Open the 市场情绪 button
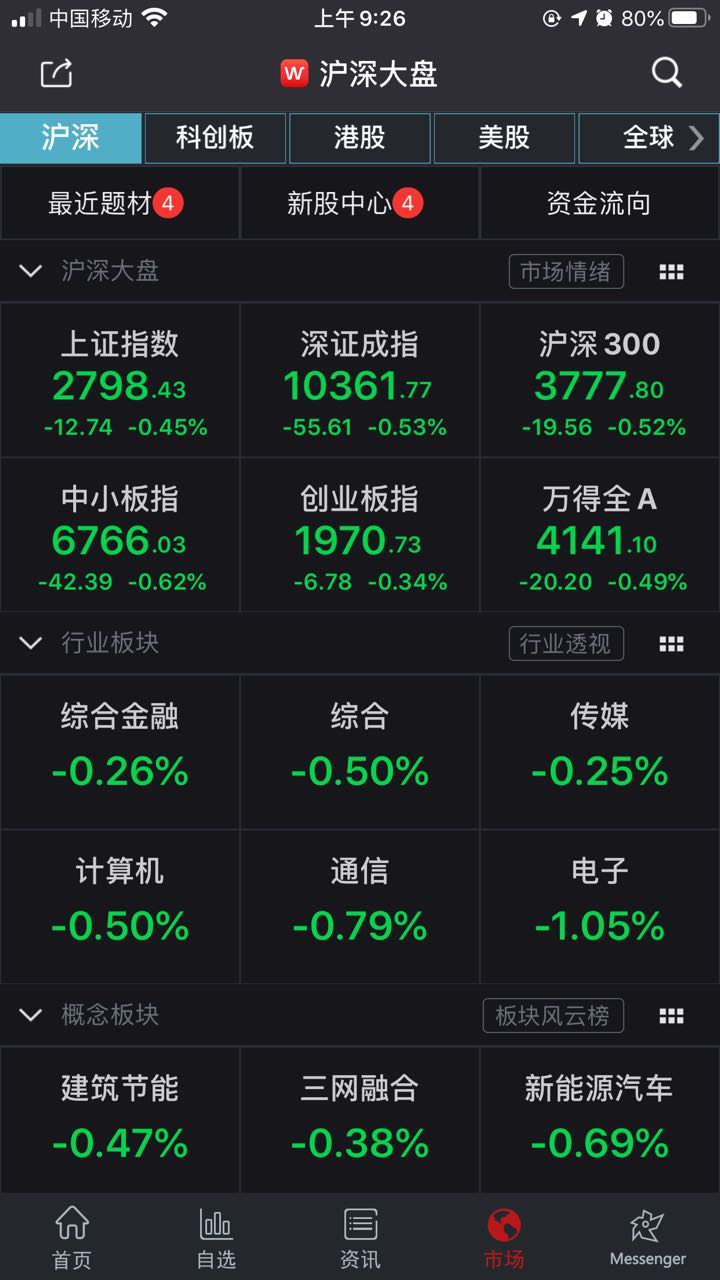The width and height of the screenshot is (720, 1280). point(565,271)
